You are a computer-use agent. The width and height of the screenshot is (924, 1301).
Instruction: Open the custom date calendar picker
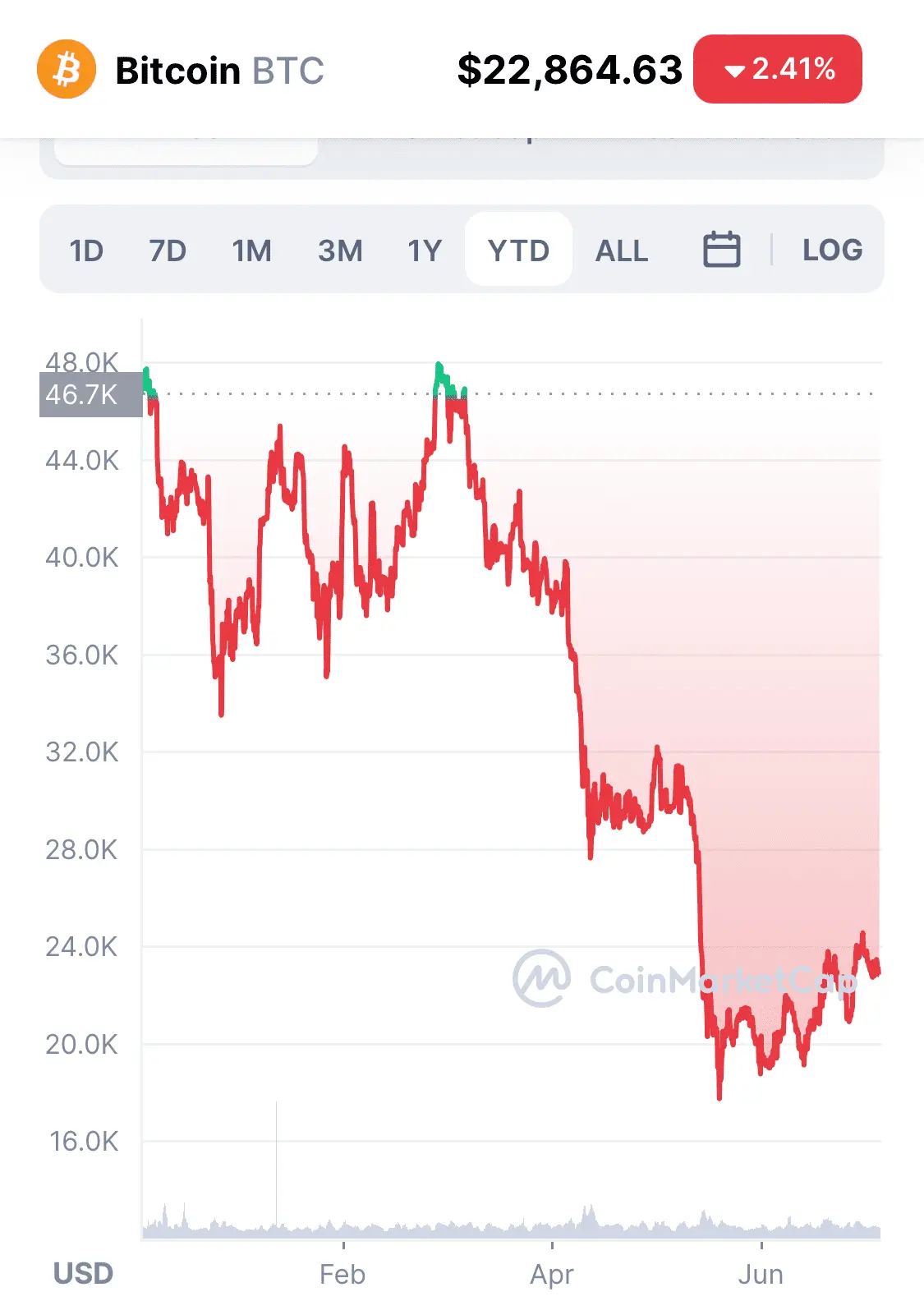[x=722, y=250]
